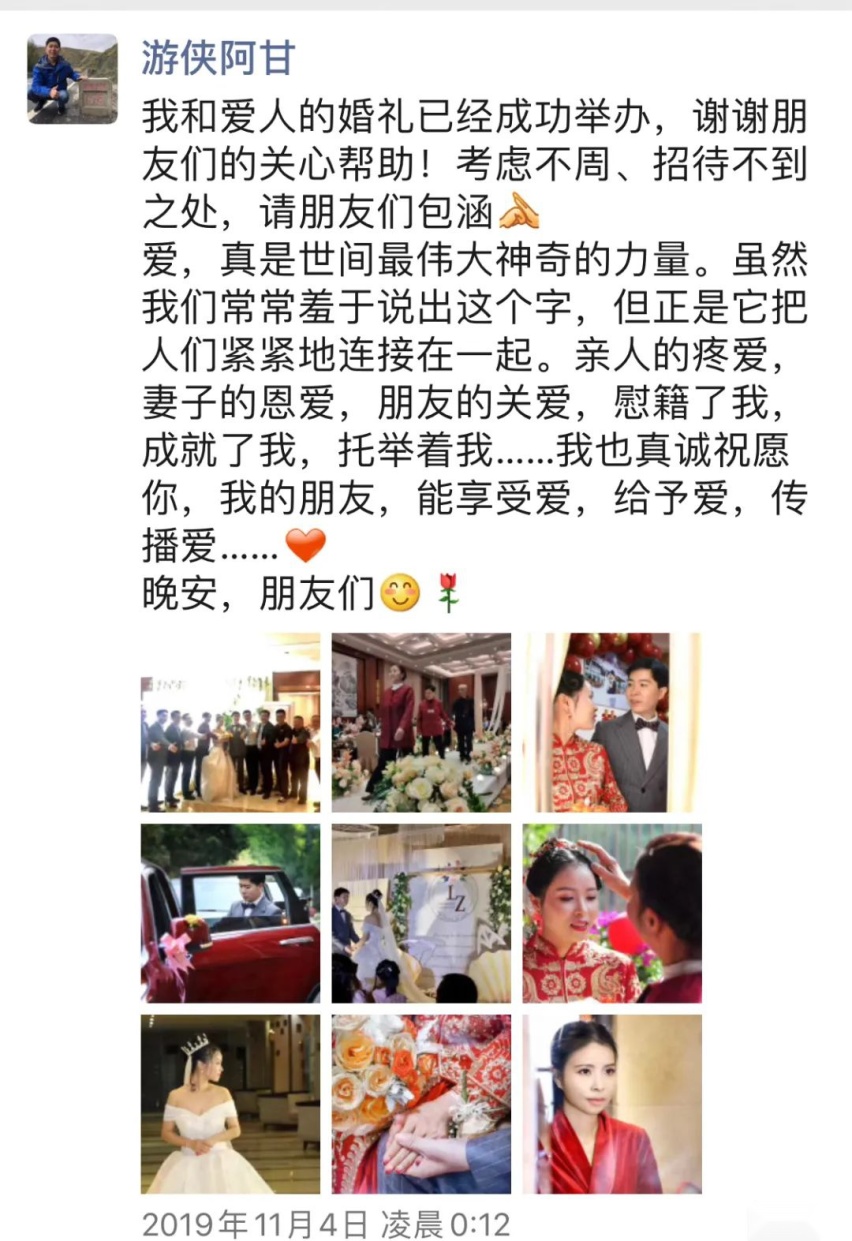
Task: Open the couple photo with gray suit
Action: [x=612, y=722]
